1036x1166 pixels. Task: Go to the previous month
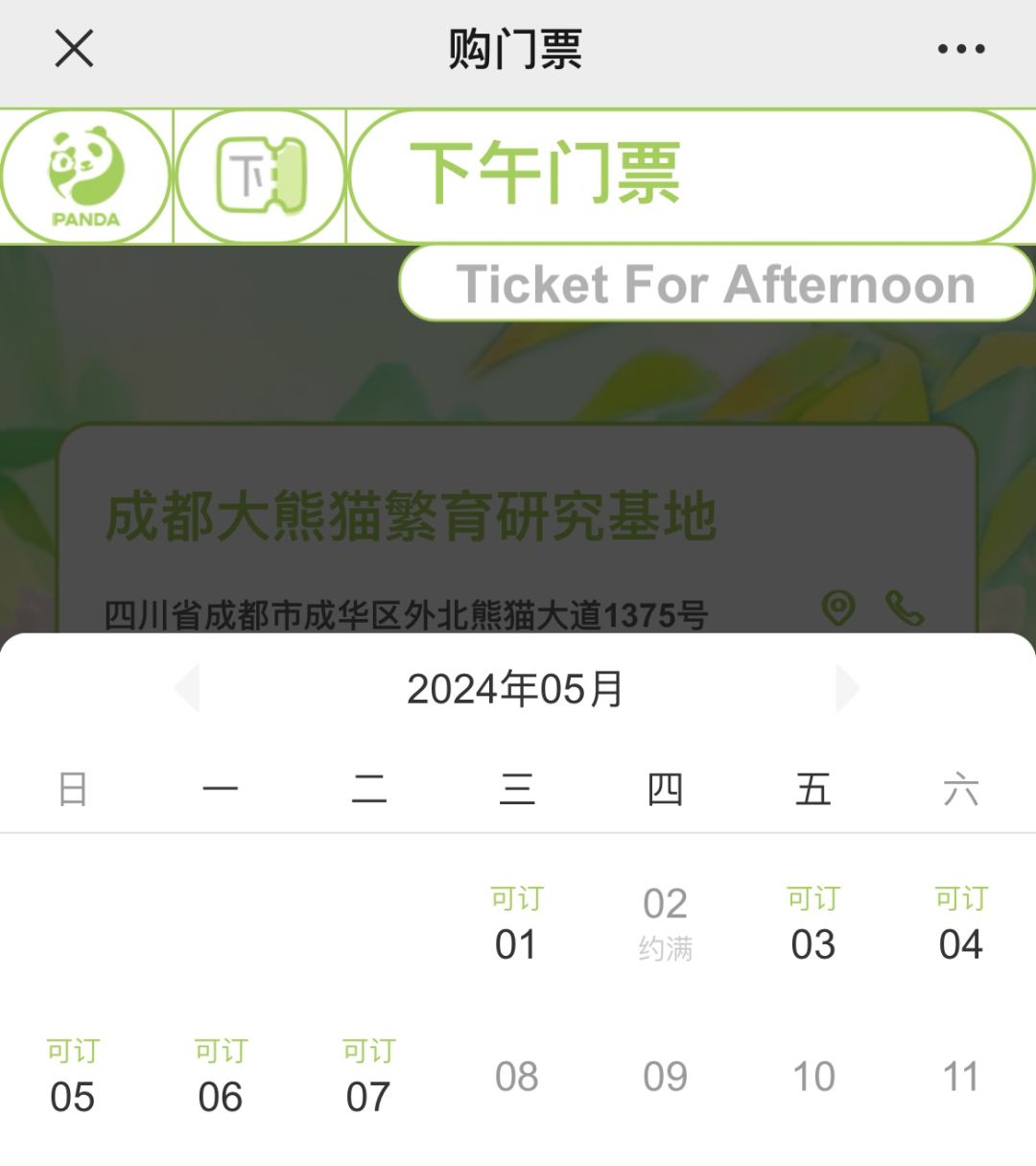click(x=187, y=688)
